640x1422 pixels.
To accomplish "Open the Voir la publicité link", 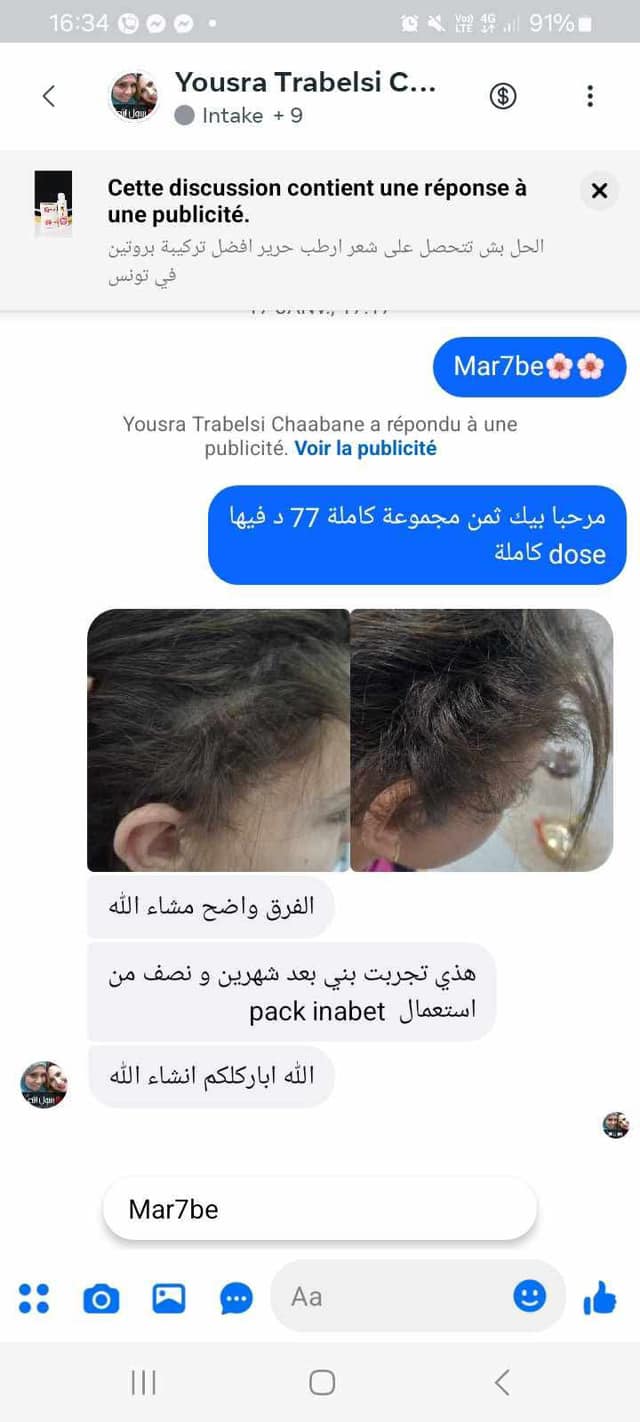I will coord(365,449).
